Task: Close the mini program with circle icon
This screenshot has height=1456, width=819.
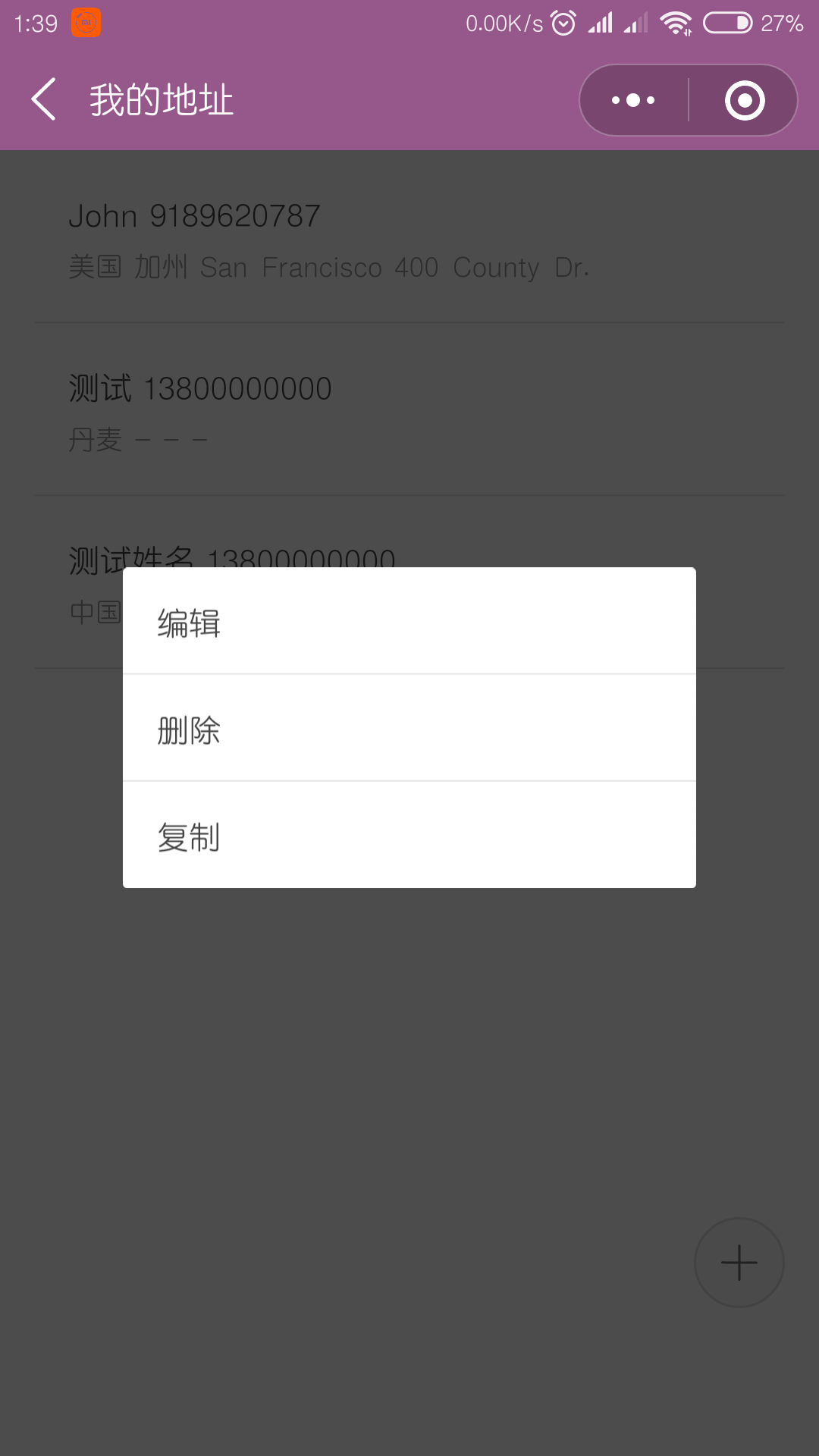Action: click(744, 100)
